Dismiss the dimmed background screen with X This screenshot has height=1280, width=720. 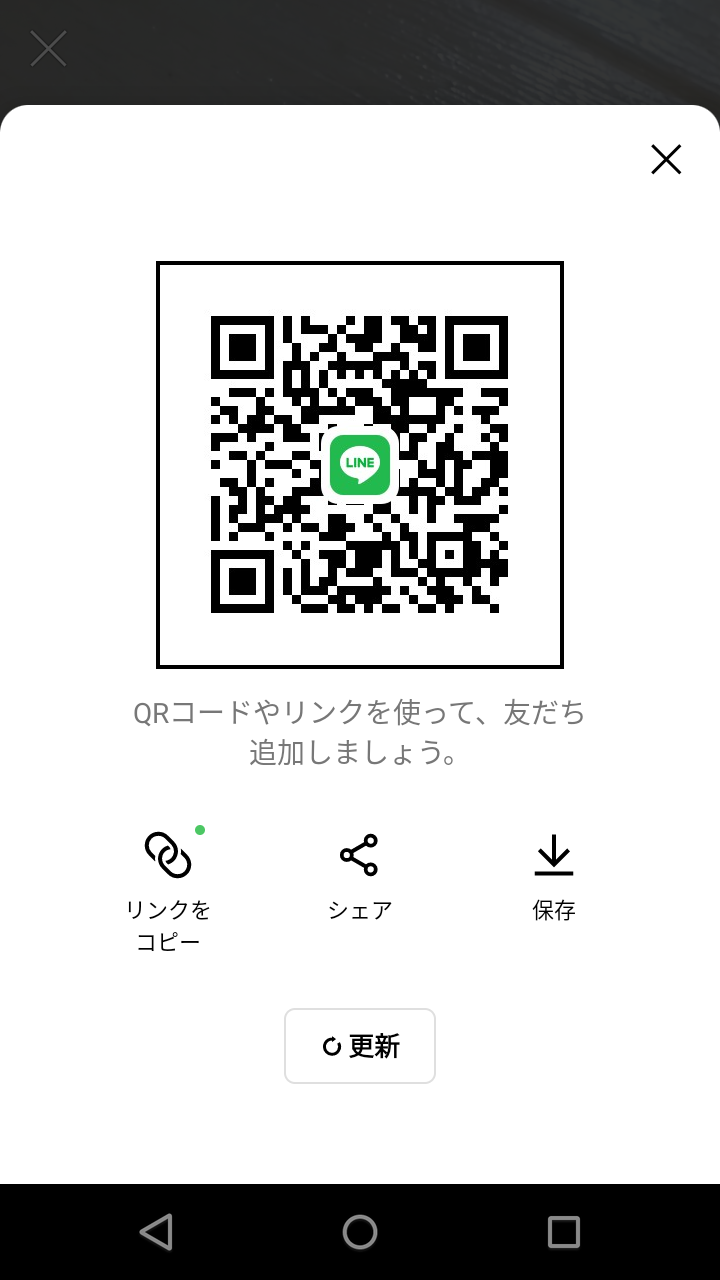(x=48, y=48)
